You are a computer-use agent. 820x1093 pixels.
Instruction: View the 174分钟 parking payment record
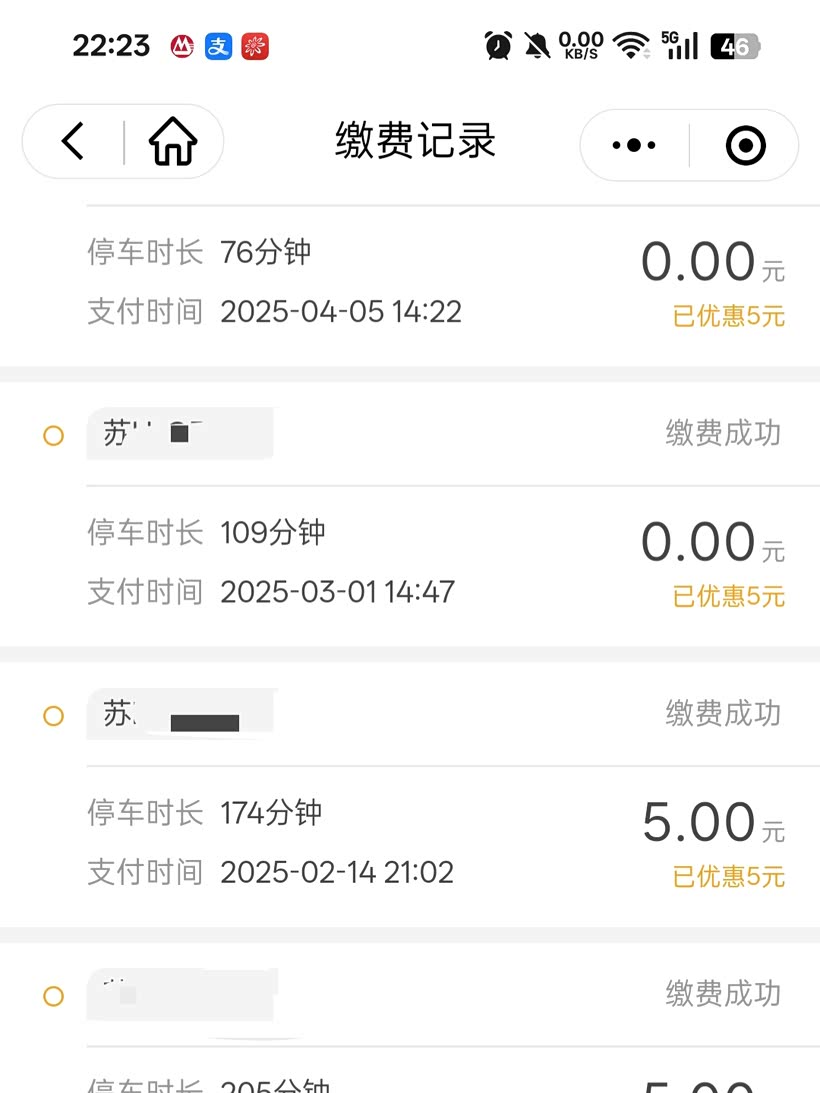[410, 842]
